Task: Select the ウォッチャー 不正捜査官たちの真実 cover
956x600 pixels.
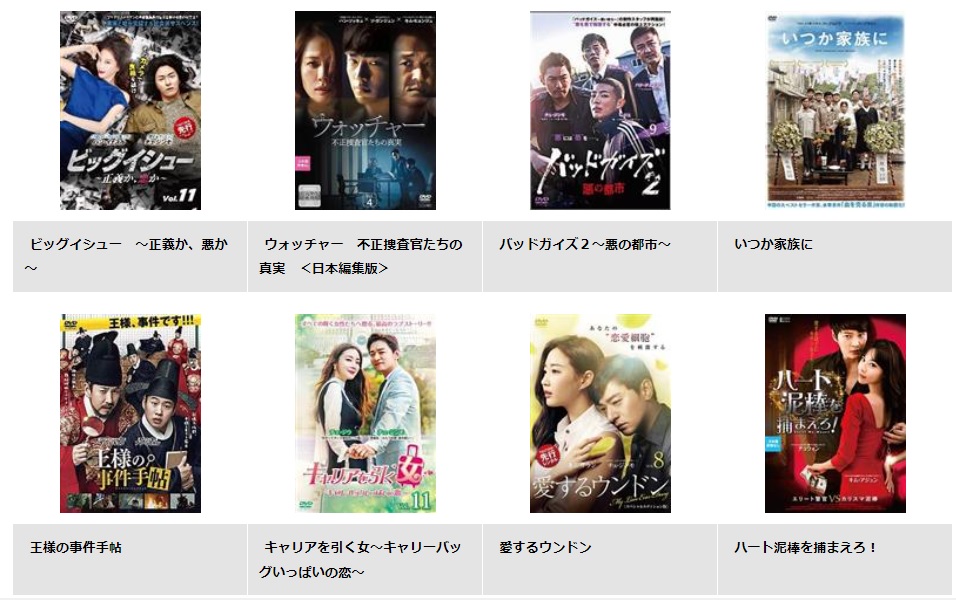Action: pyautogui.click(x=365, y=111)
